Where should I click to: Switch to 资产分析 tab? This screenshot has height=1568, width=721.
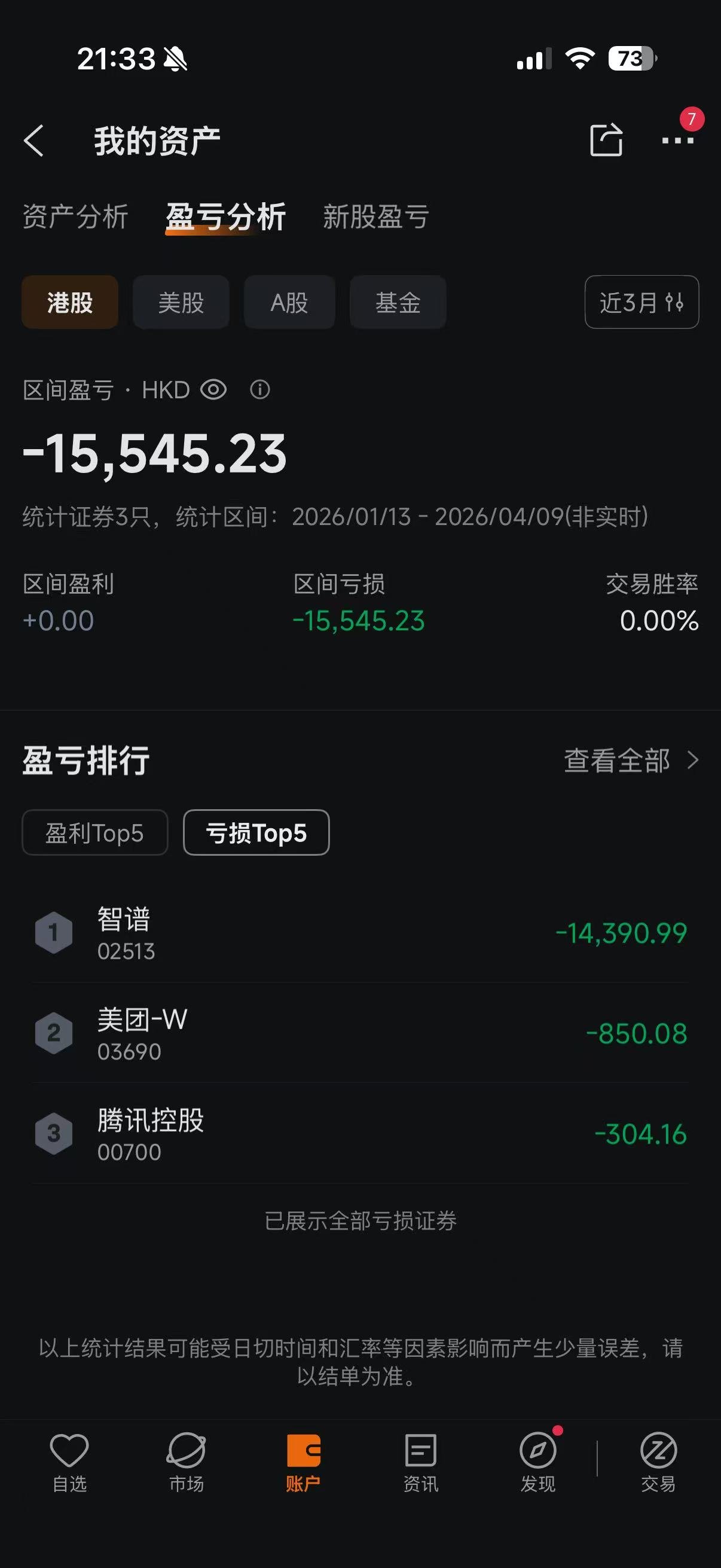[75, 216]
